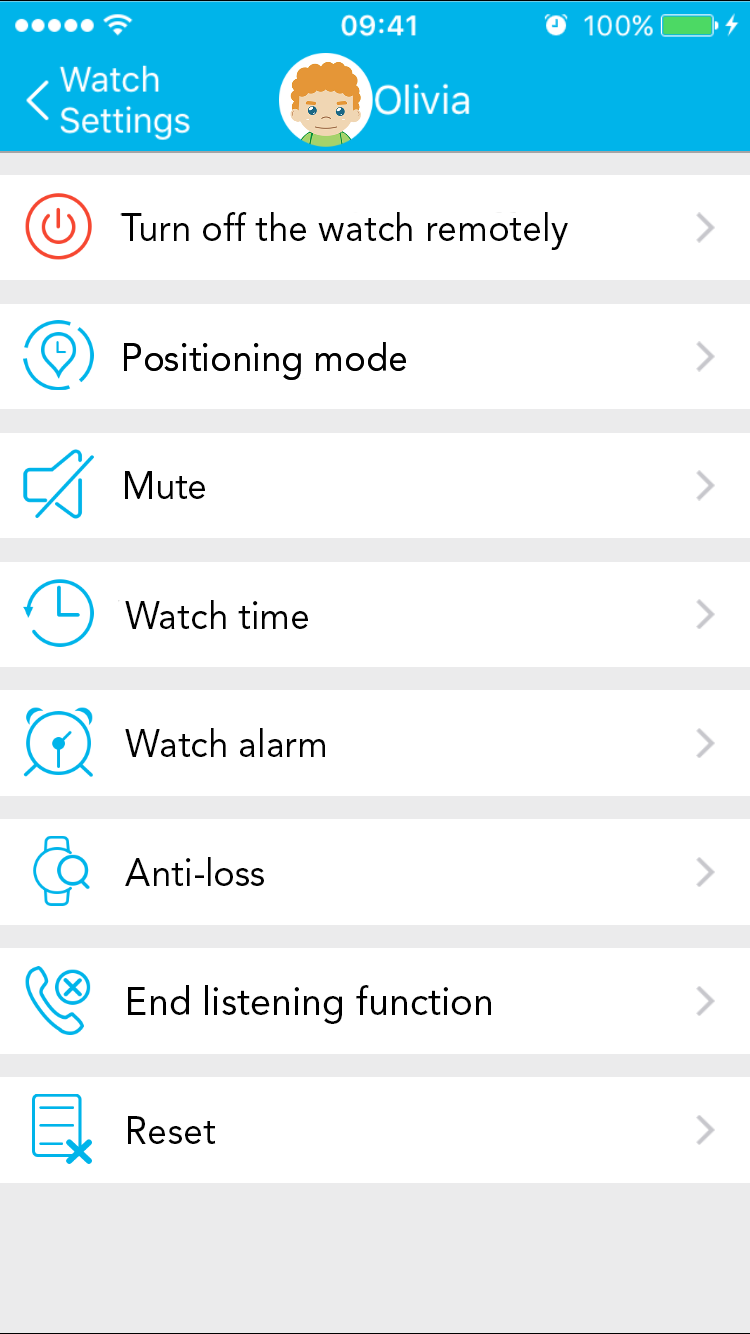
Task: Open Watch time settings
Action: (375, 615)
